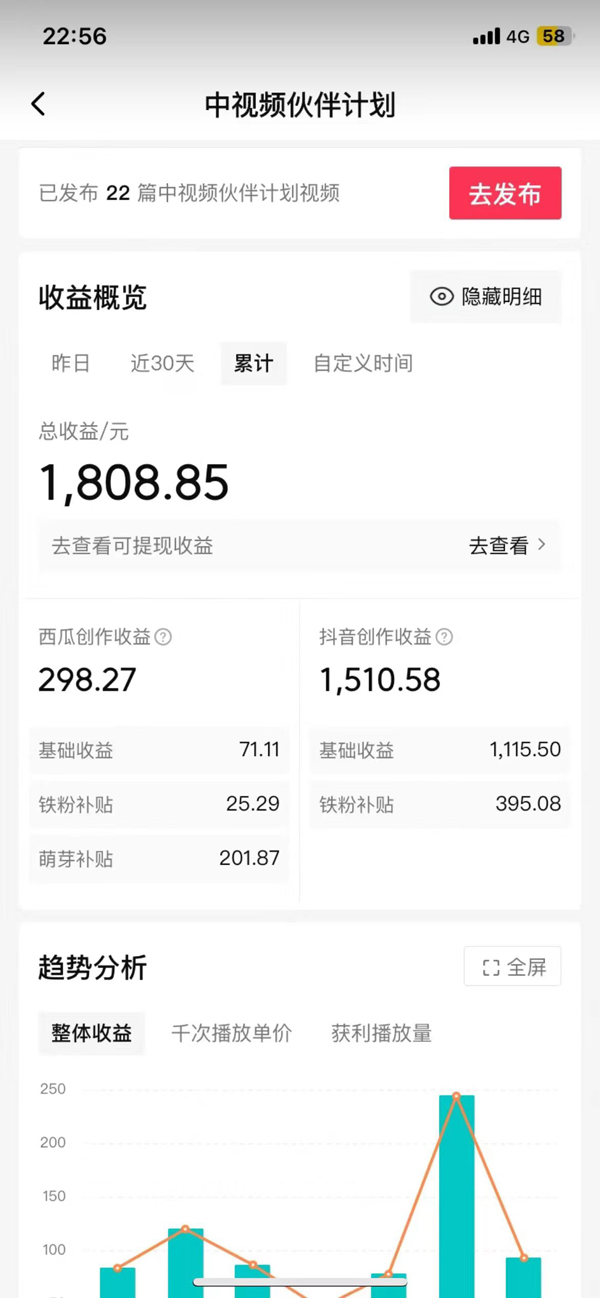Switch to 获利播放量 tab
Screen dimensions: 600x1298
(381, 1034)
